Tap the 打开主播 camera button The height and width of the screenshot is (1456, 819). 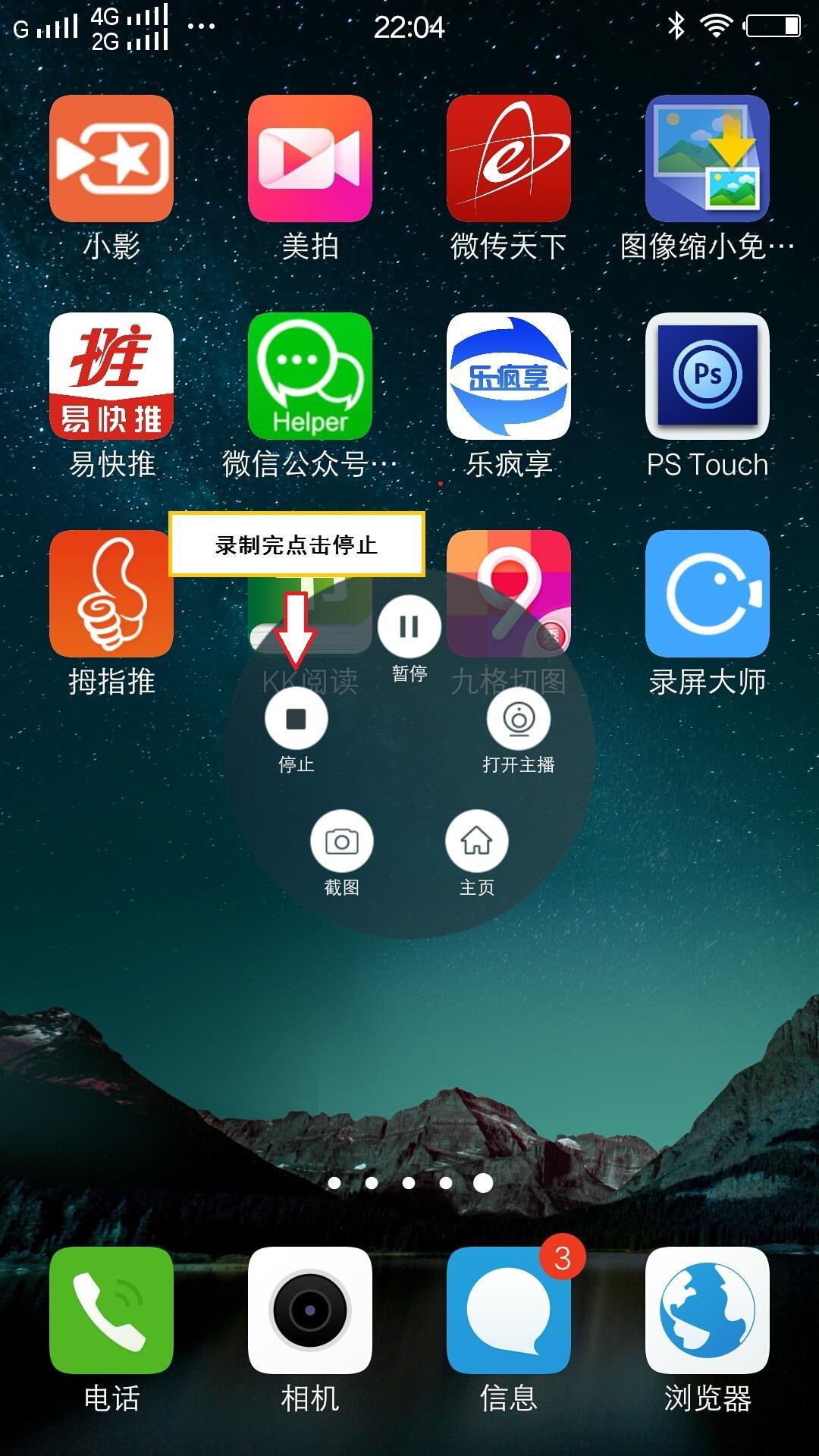[x=519, y=718]
